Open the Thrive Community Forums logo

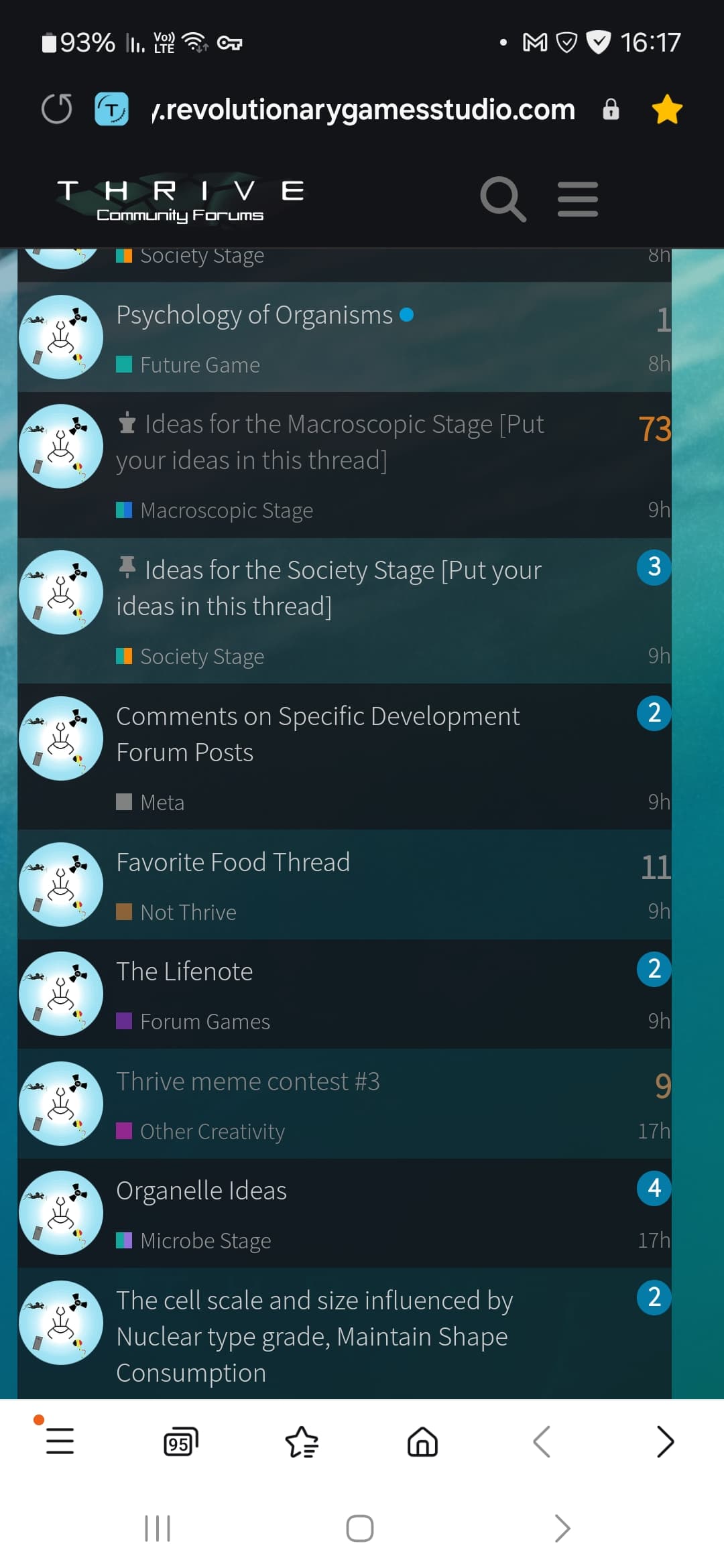pos(180,200)
